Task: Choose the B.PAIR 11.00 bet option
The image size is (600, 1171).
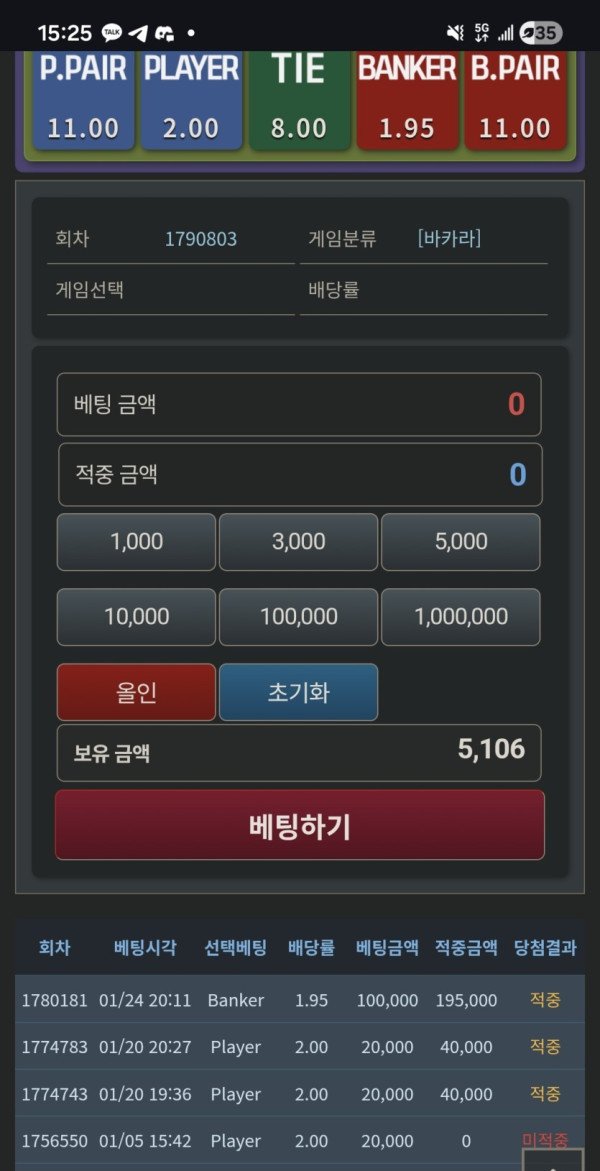Action: [x=515, y=100]
